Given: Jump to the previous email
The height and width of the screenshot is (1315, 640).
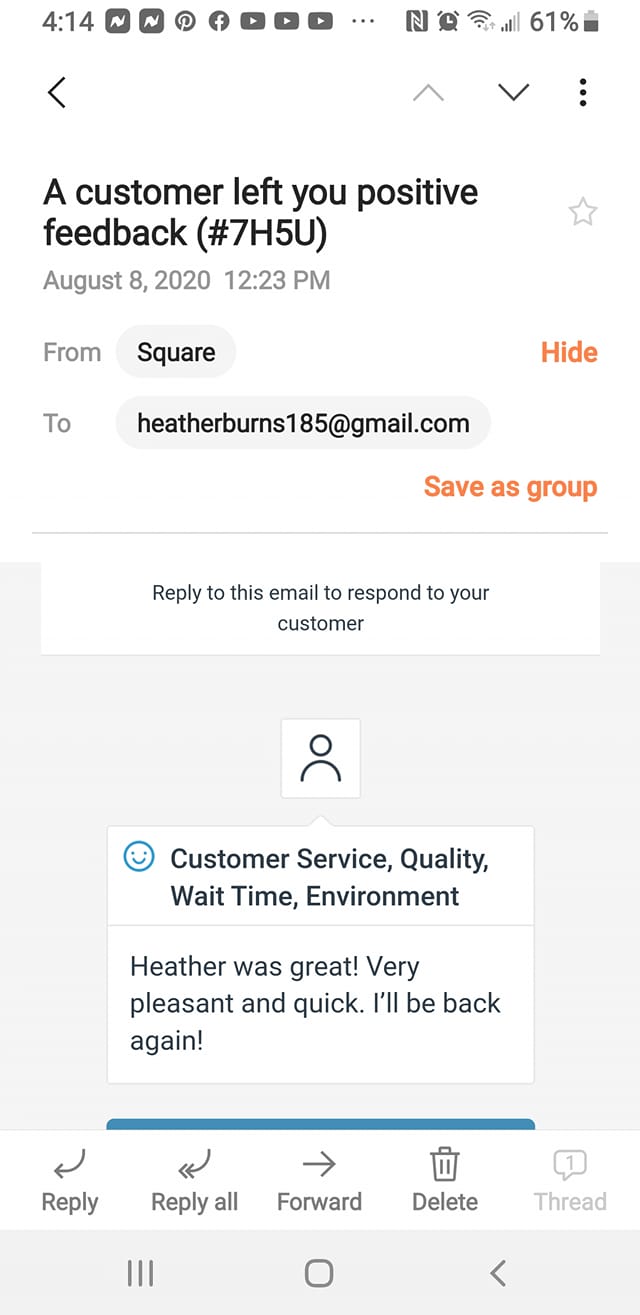Looking at the screenshot, I should pos(428,93).
